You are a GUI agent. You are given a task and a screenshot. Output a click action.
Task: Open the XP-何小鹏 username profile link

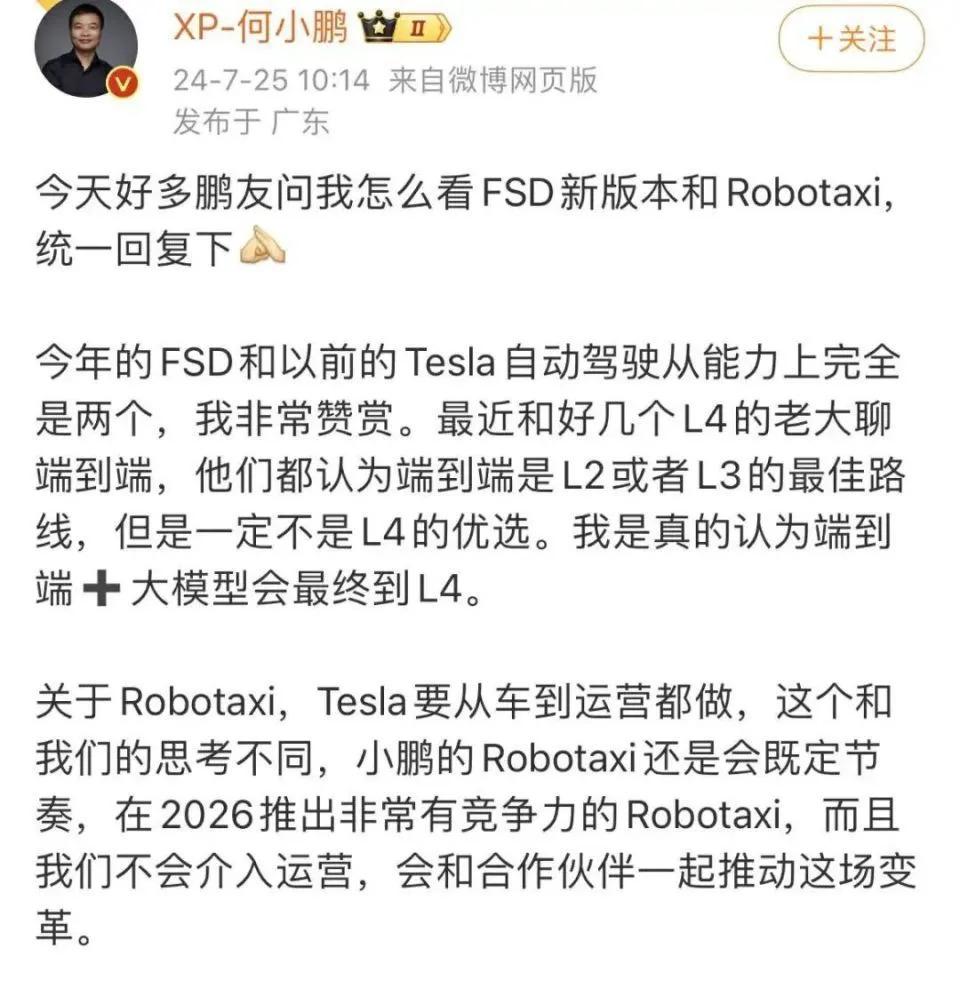[x=261, y=27]
